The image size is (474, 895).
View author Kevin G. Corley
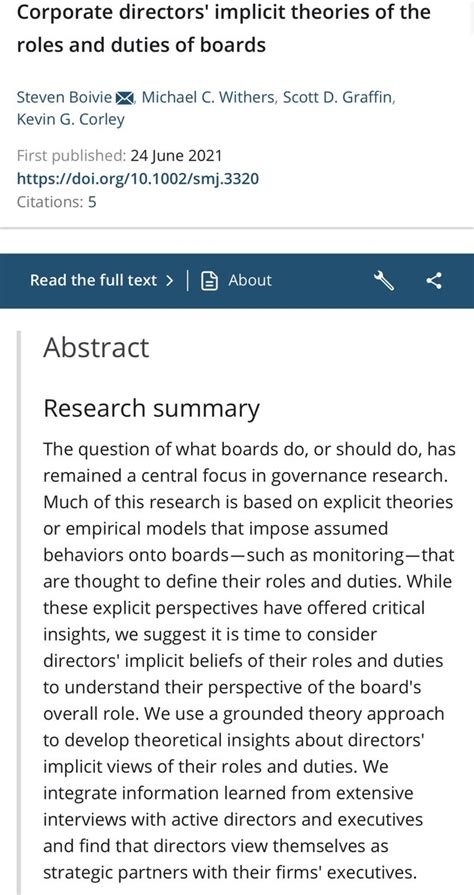[70, 120]
